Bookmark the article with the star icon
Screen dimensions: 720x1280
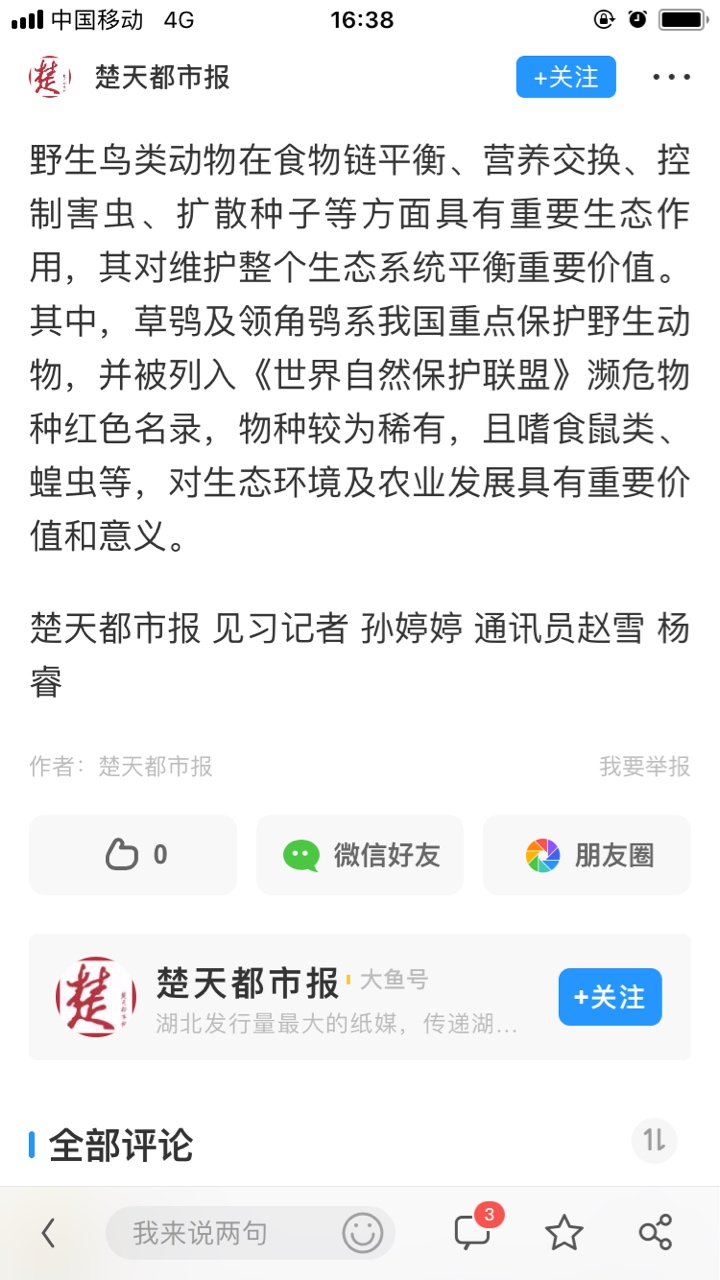564,1233
